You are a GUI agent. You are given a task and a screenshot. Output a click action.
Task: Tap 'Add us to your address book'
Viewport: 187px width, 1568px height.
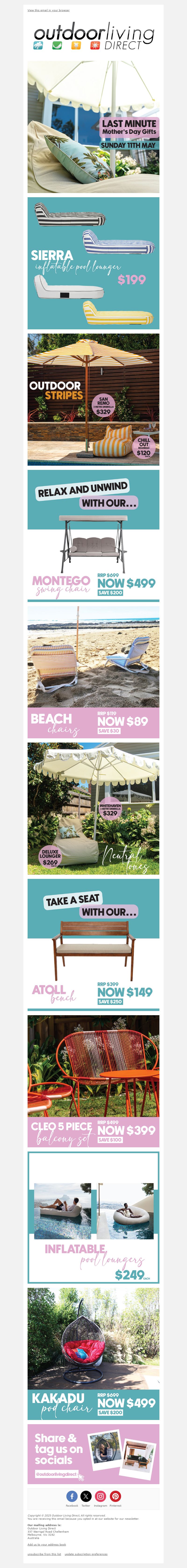pos(47,1544)
